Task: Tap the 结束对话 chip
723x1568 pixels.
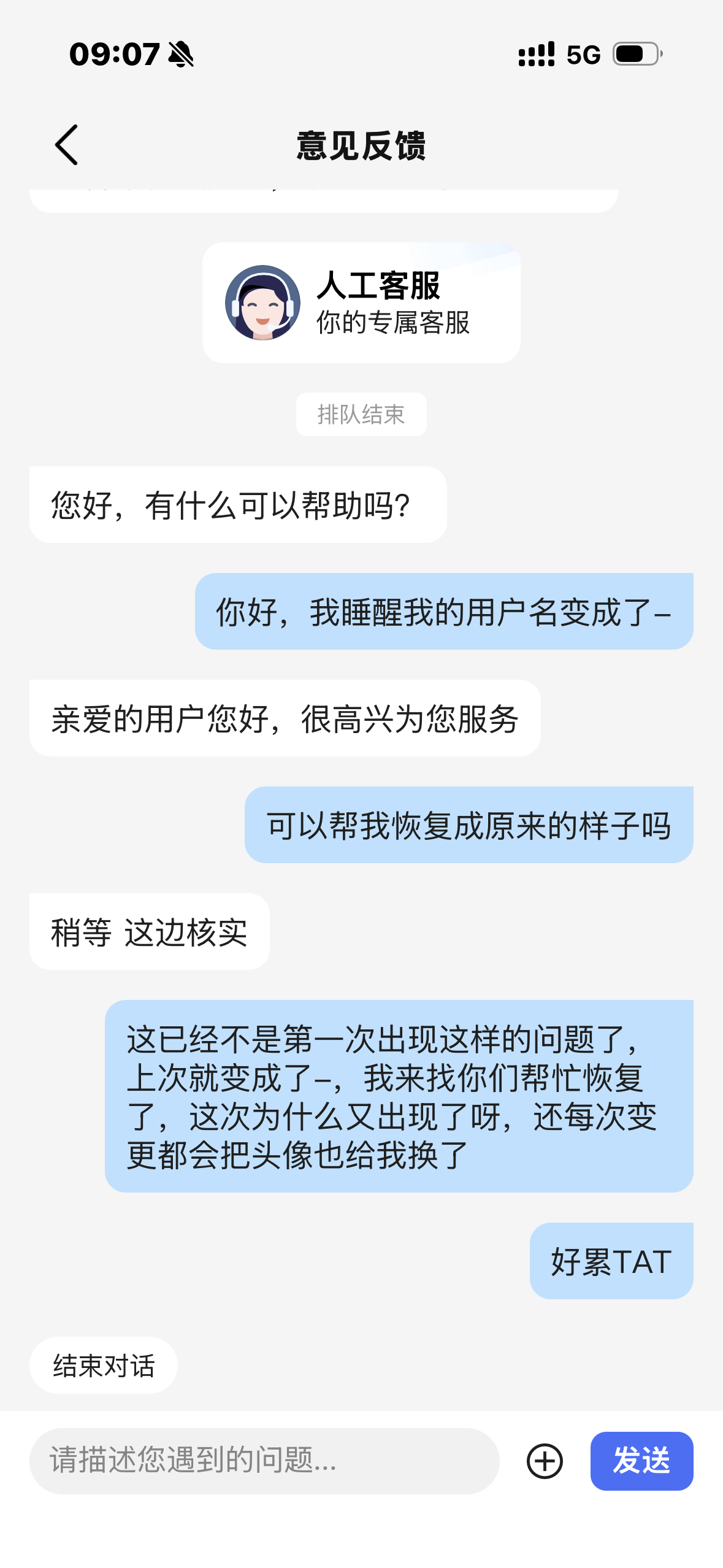Action: point(104,1365)
